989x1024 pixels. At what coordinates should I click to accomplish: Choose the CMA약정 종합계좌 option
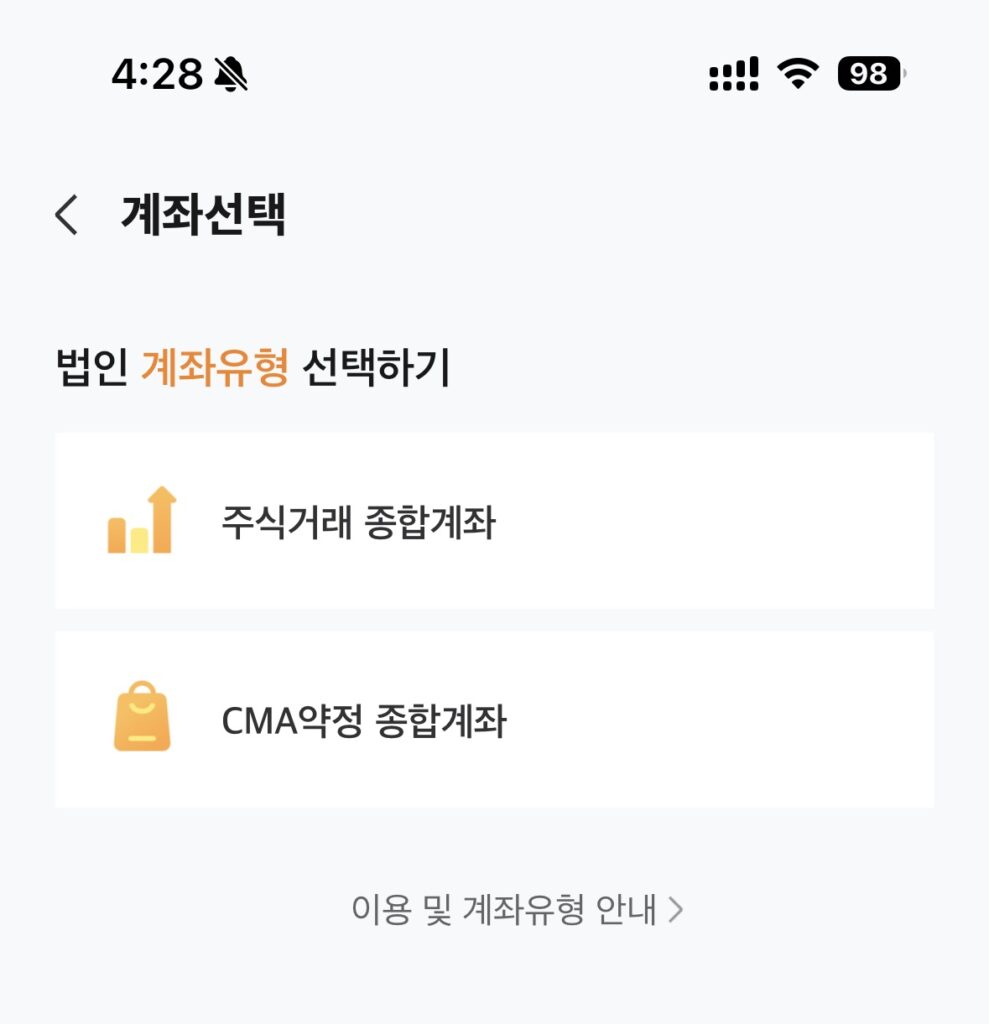(x=494, y=719)
